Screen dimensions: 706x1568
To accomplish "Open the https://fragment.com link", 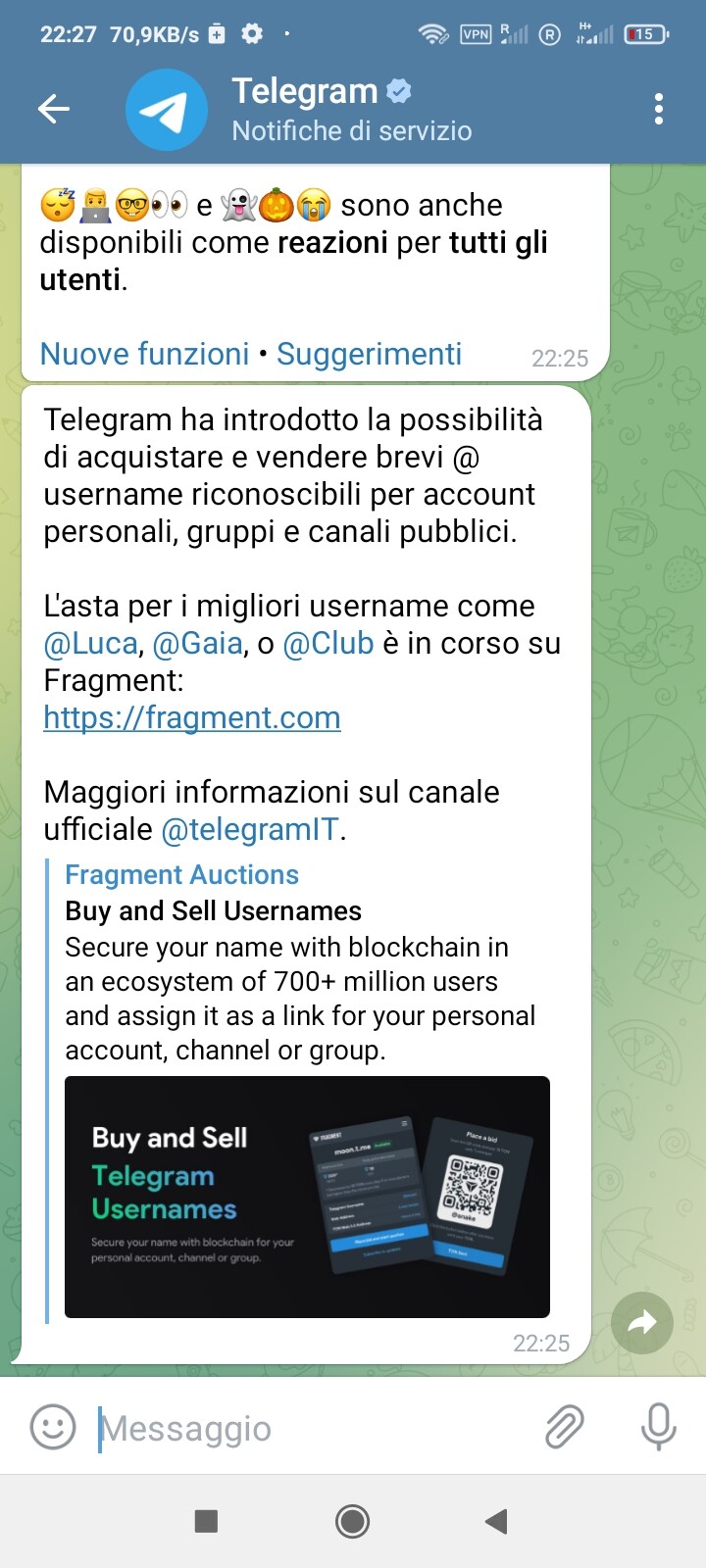I will [x=192, y=718].
